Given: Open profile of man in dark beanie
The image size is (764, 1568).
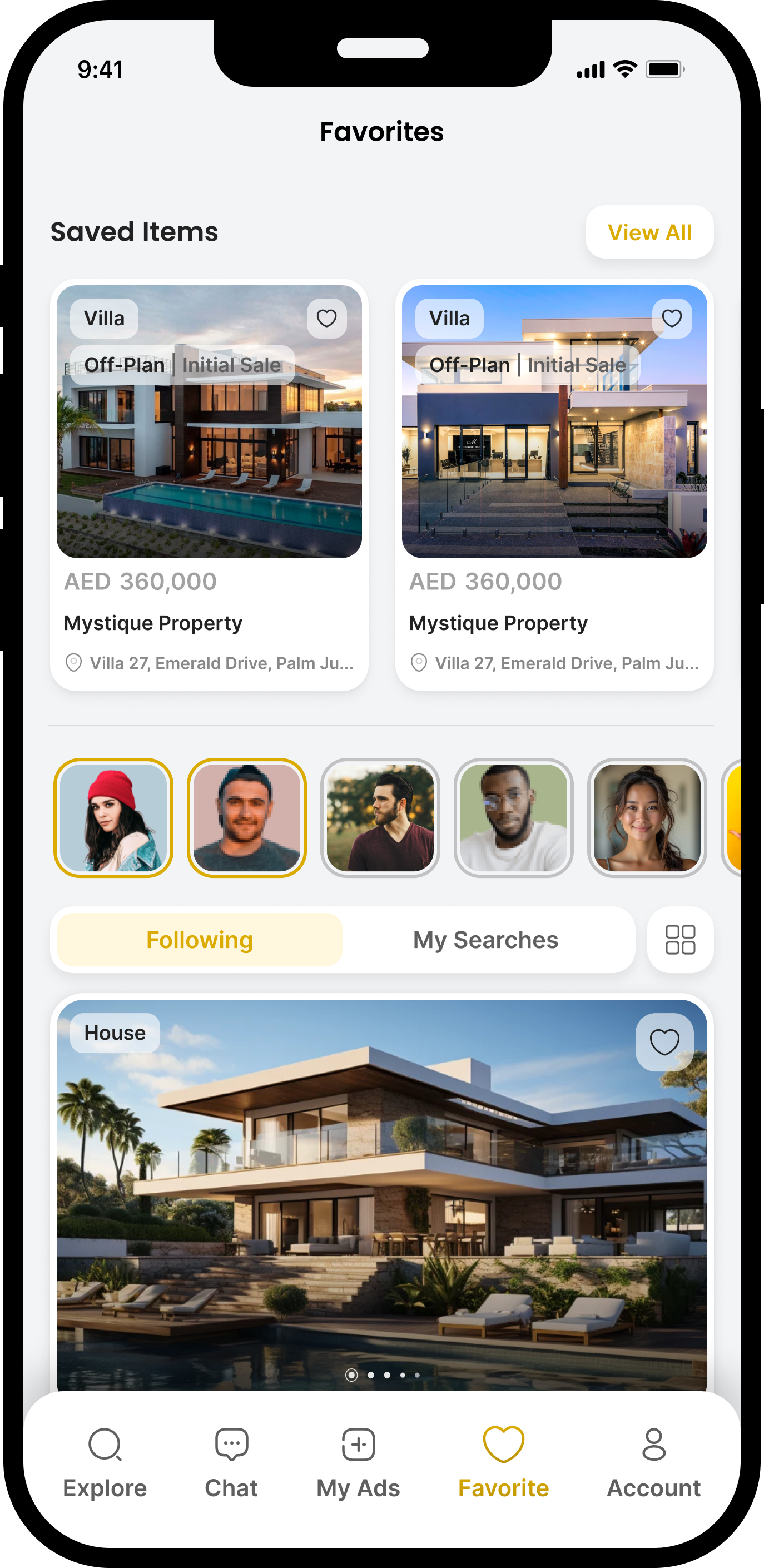Looking at the screenshot, I should tap(246, 817).
